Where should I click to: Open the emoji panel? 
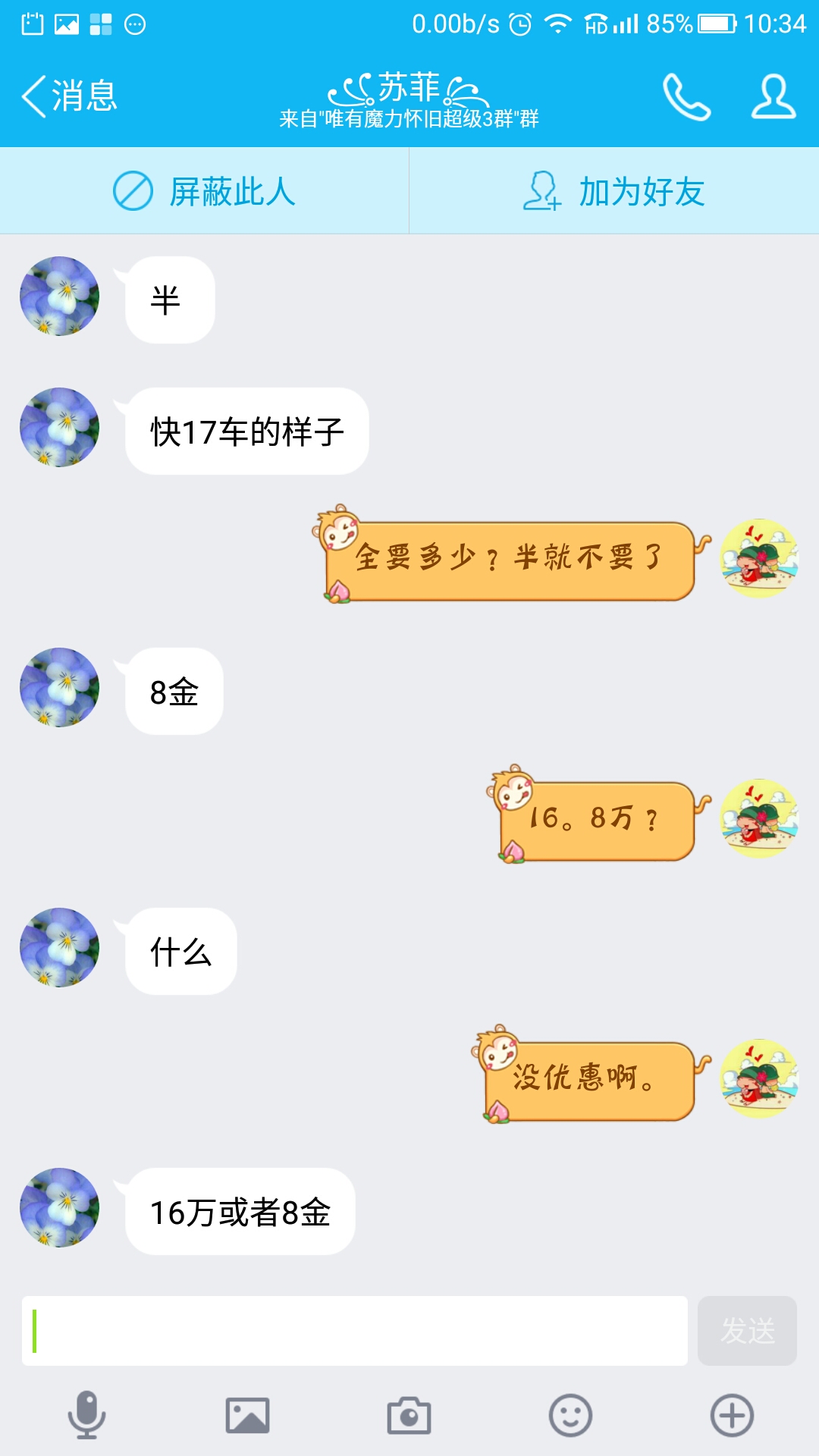(x=570, y=1415)
